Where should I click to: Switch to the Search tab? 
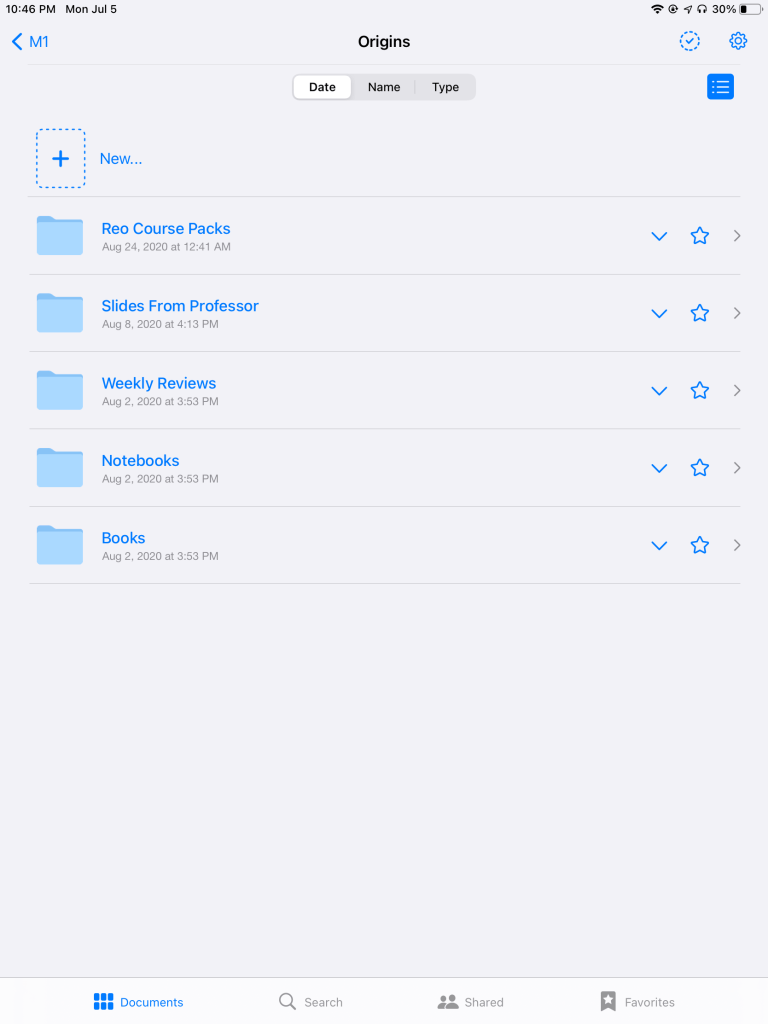(311, 1001)
